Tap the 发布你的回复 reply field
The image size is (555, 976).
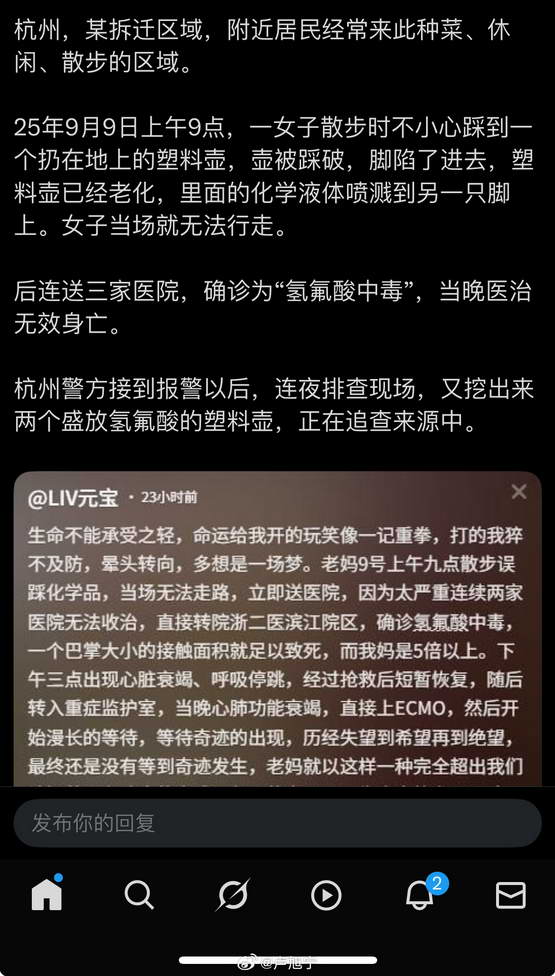point(278,823)
